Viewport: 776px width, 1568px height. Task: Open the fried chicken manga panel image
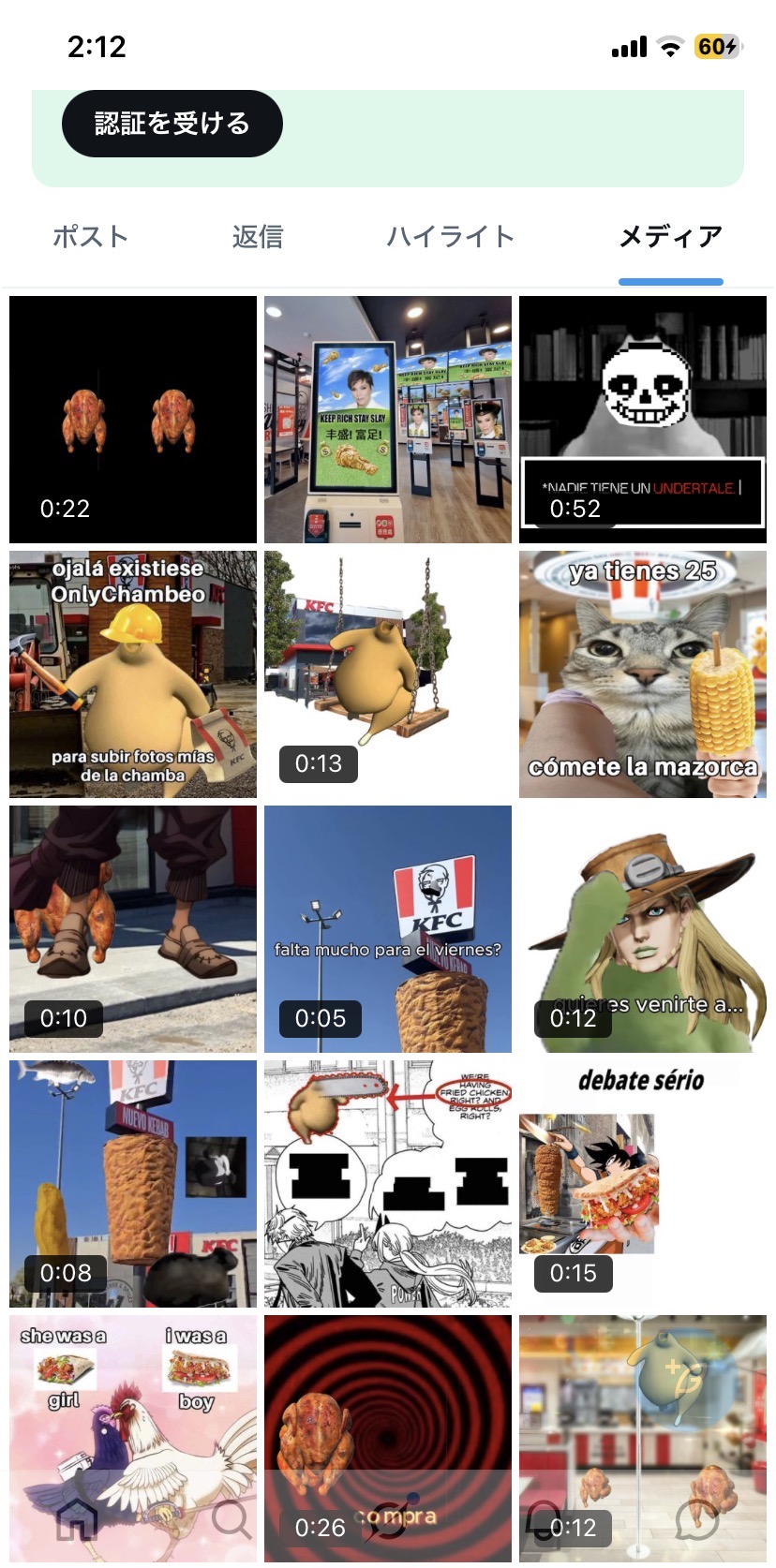point(388,1184)
